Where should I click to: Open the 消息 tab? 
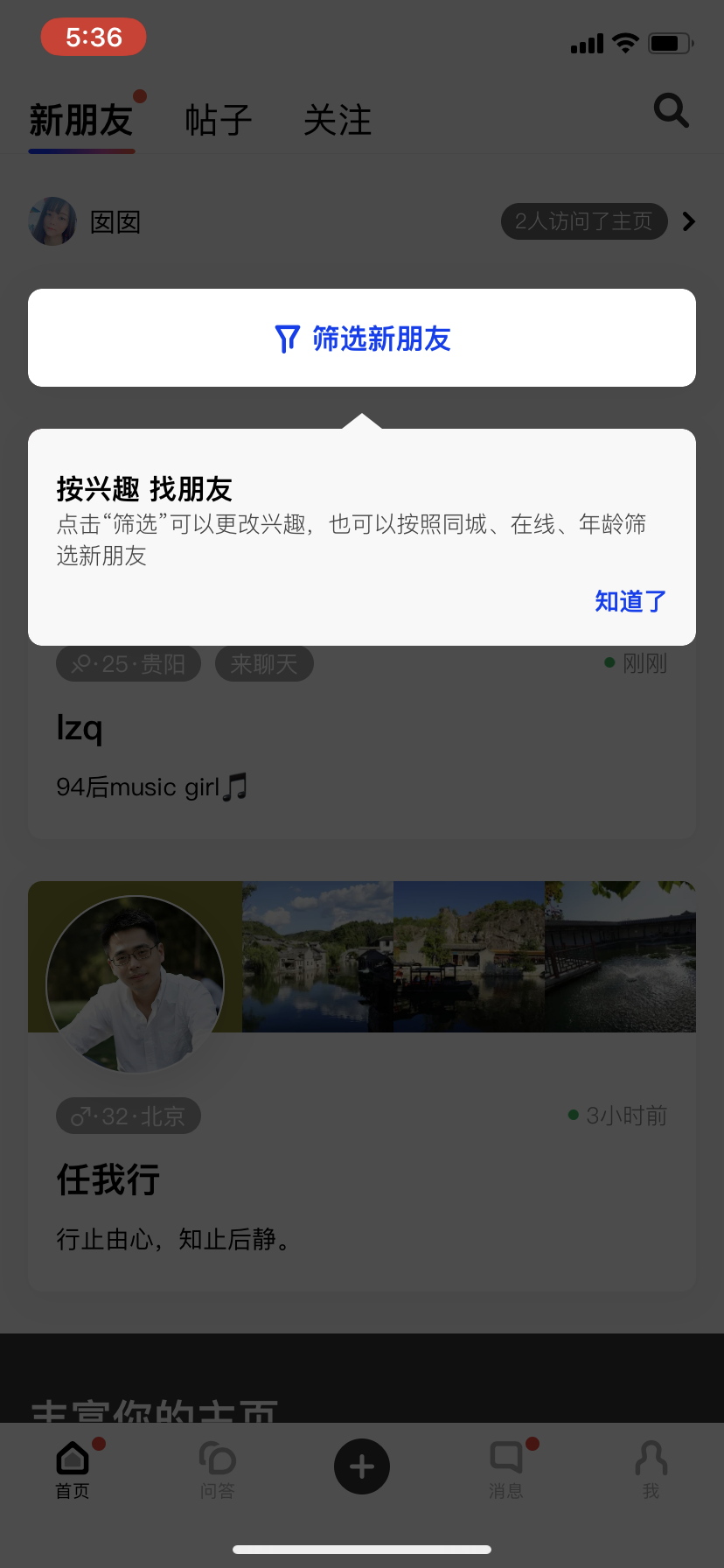coord(506,1468)
